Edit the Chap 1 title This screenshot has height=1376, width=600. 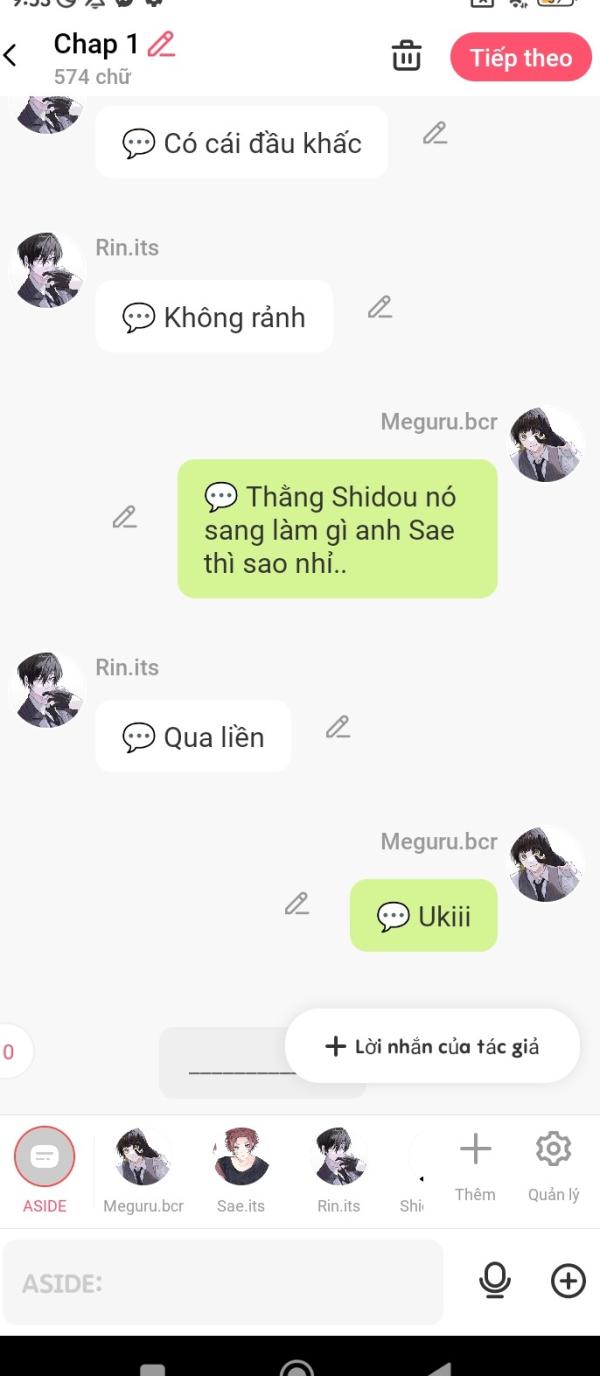(161, 44)
